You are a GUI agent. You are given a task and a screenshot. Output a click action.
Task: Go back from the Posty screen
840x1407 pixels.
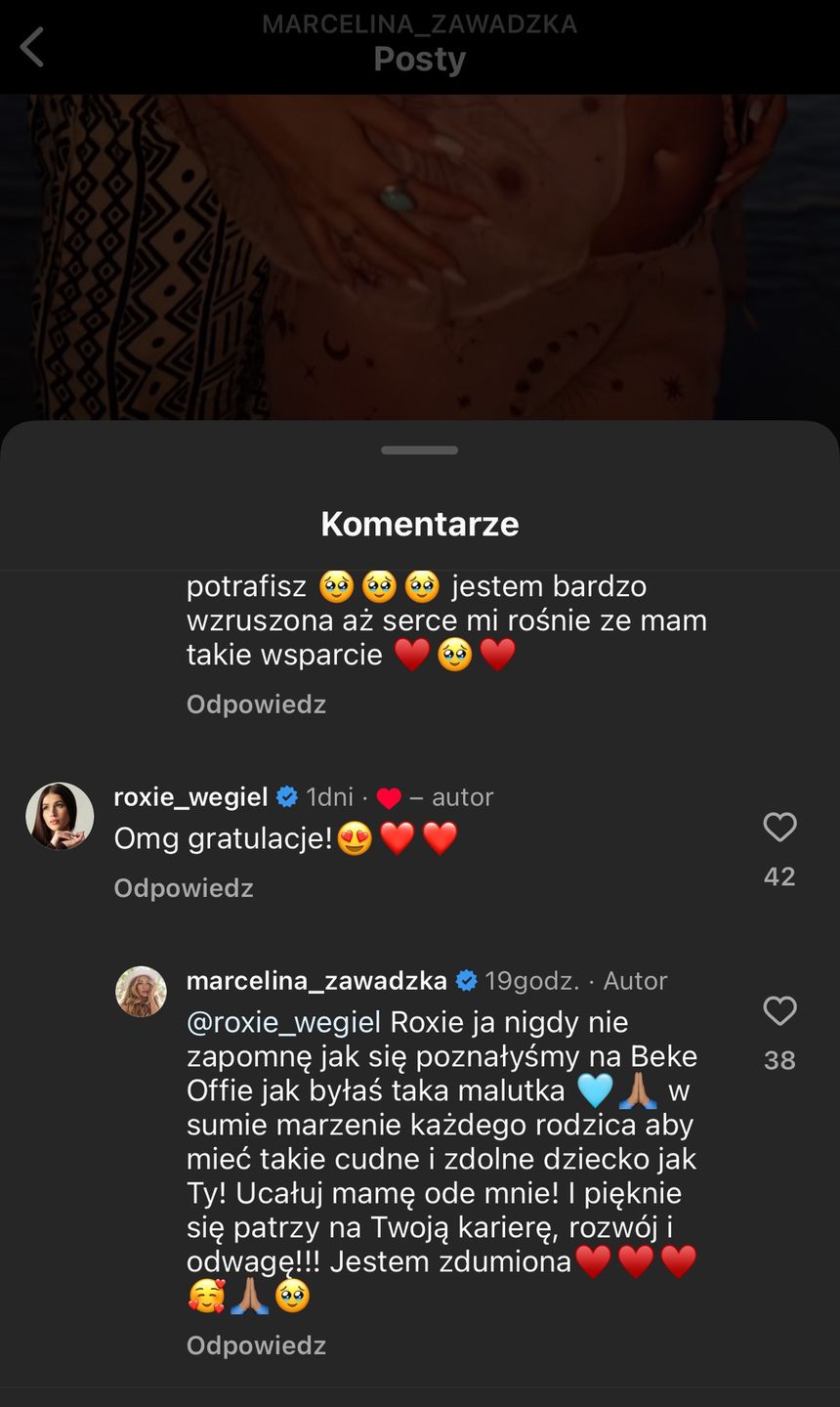point(32,47)
